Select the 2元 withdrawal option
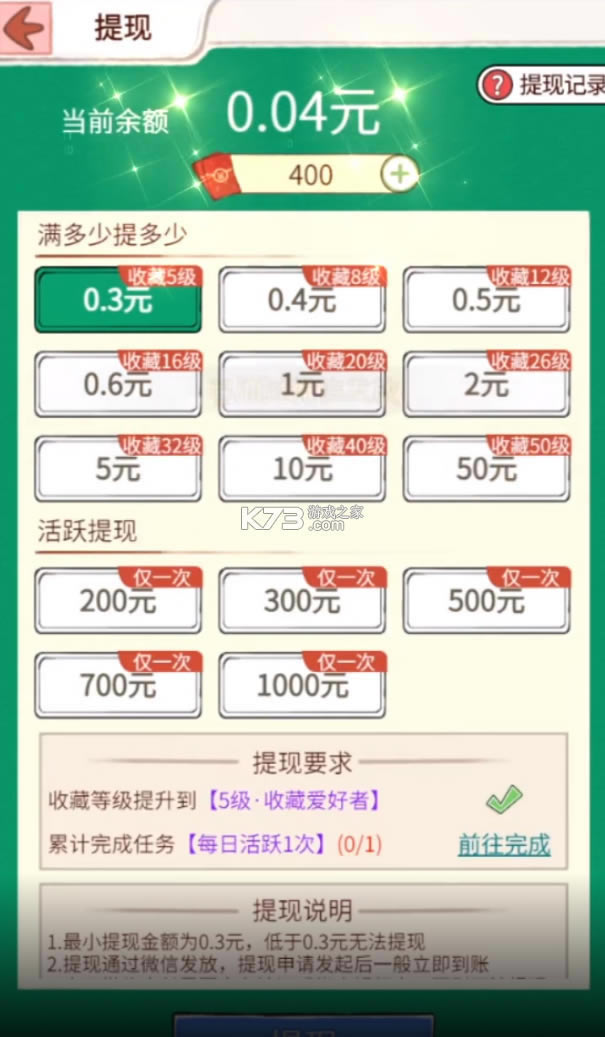Screen dimensions: 605x1037 [486, 385]
